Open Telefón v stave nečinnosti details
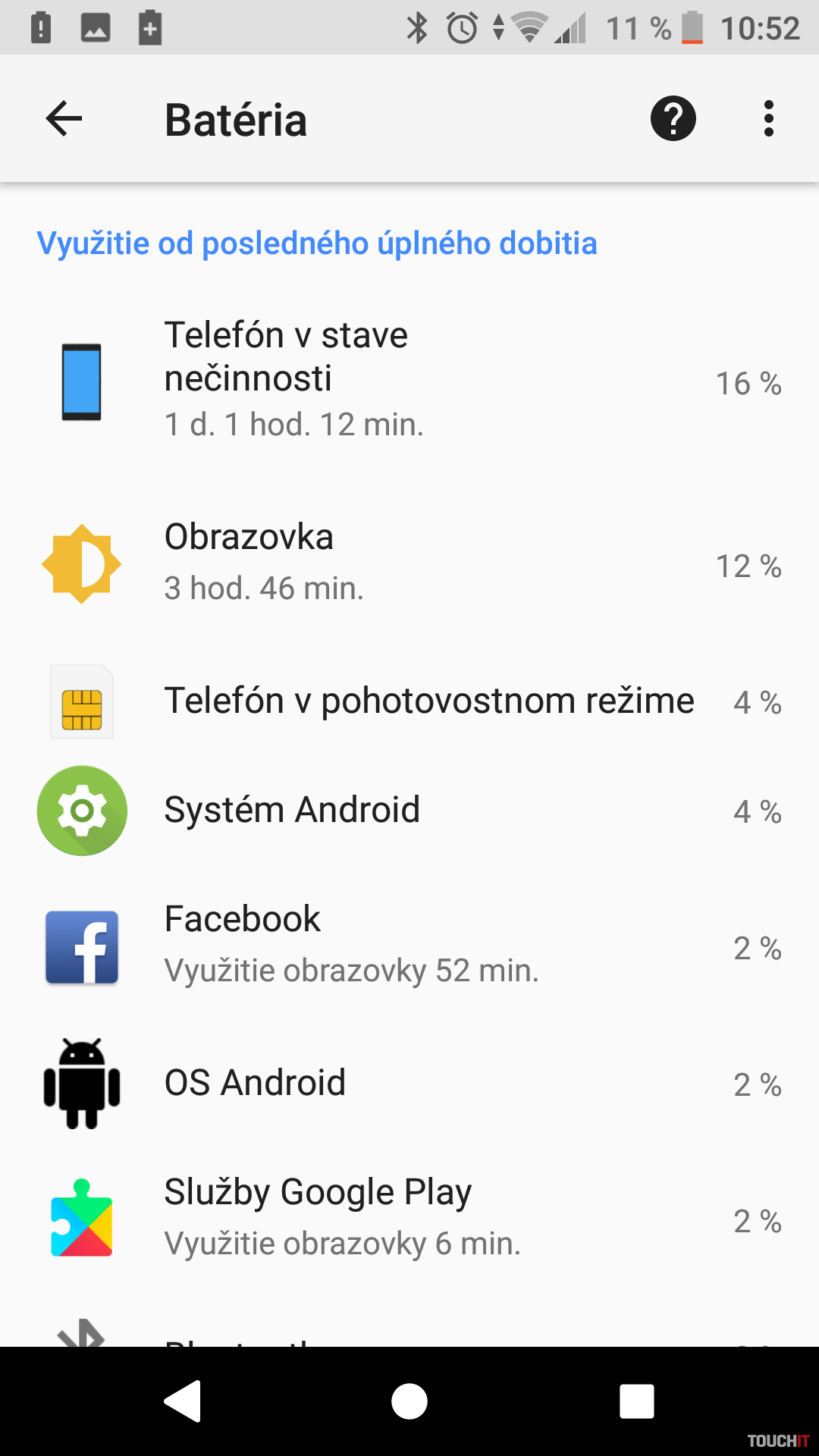The width and height of the screenshot is (819, 1456). (409, 380)
